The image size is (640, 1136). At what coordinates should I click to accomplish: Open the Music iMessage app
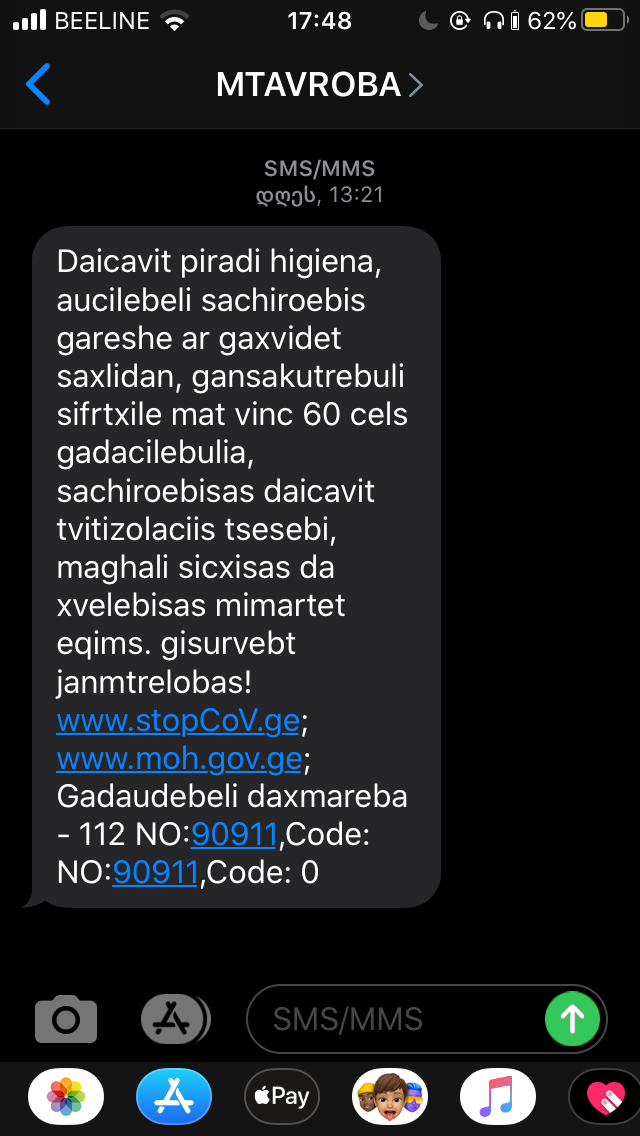498,1096
